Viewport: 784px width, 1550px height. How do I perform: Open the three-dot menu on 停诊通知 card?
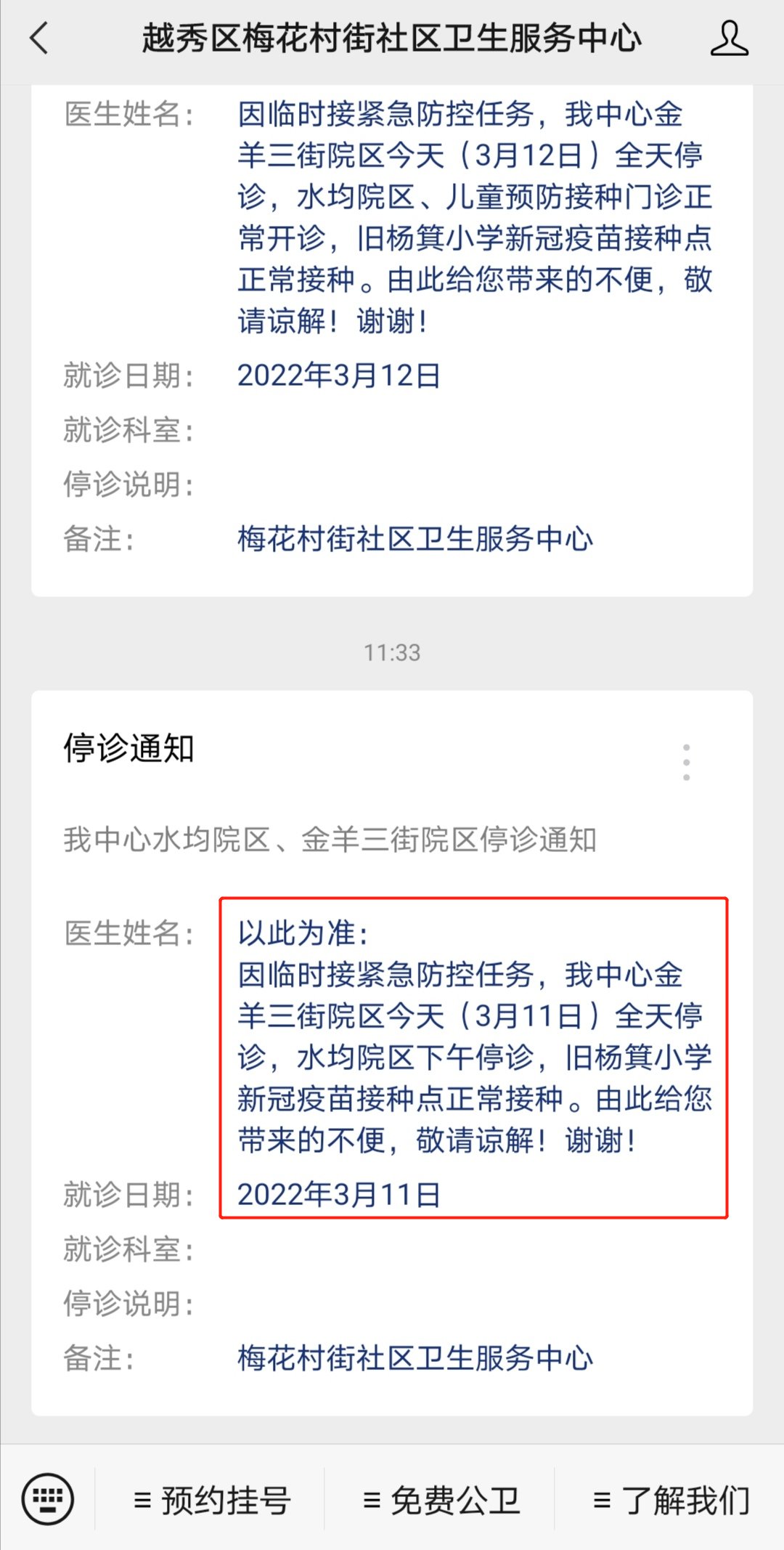pyautogui.click(x=686, y=762)
